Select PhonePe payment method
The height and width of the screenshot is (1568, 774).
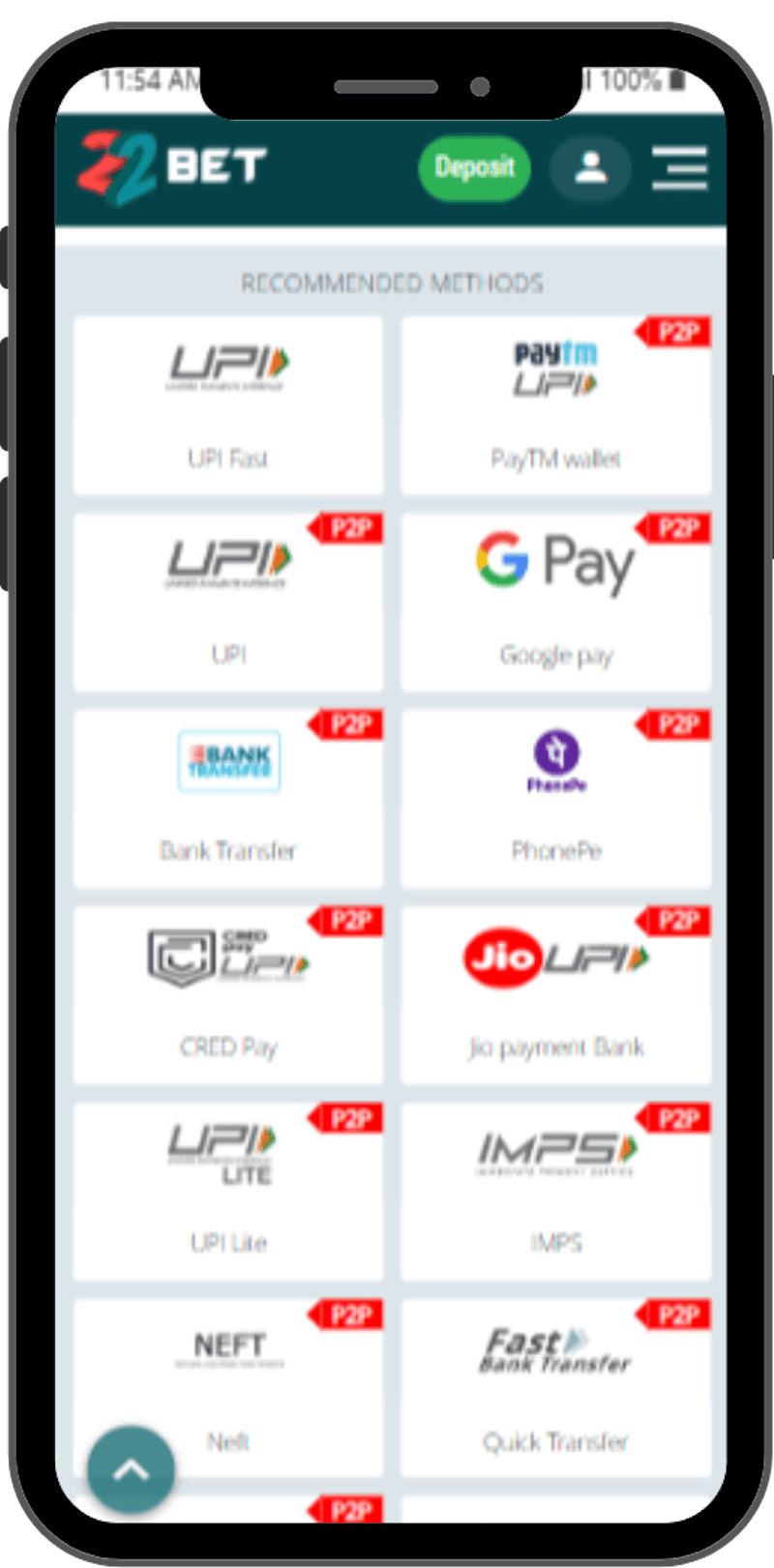pos(555,798)
